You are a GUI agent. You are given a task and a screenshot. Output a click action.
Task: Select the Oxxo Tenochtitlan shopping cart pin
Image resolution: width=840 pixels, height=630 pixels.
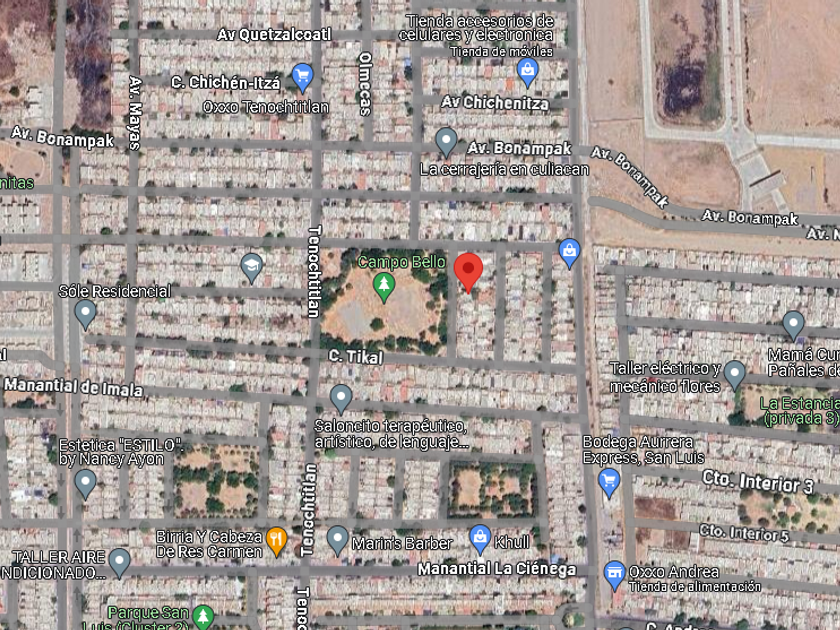point(302,78)
